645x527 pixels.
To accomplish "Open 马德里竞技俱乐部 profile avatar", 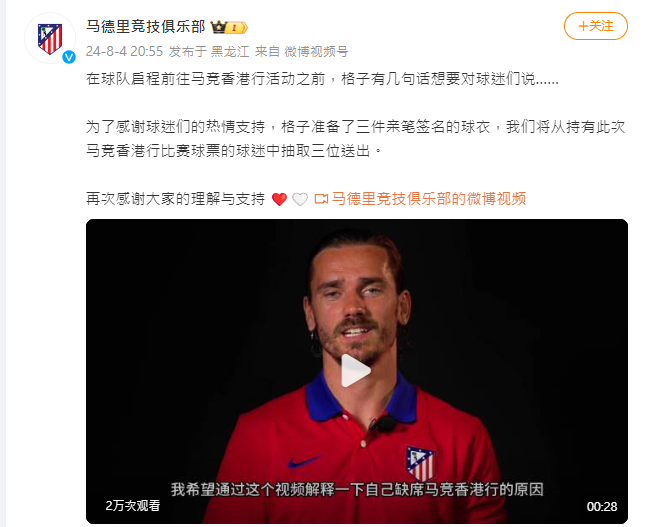I will click(50, 39).
